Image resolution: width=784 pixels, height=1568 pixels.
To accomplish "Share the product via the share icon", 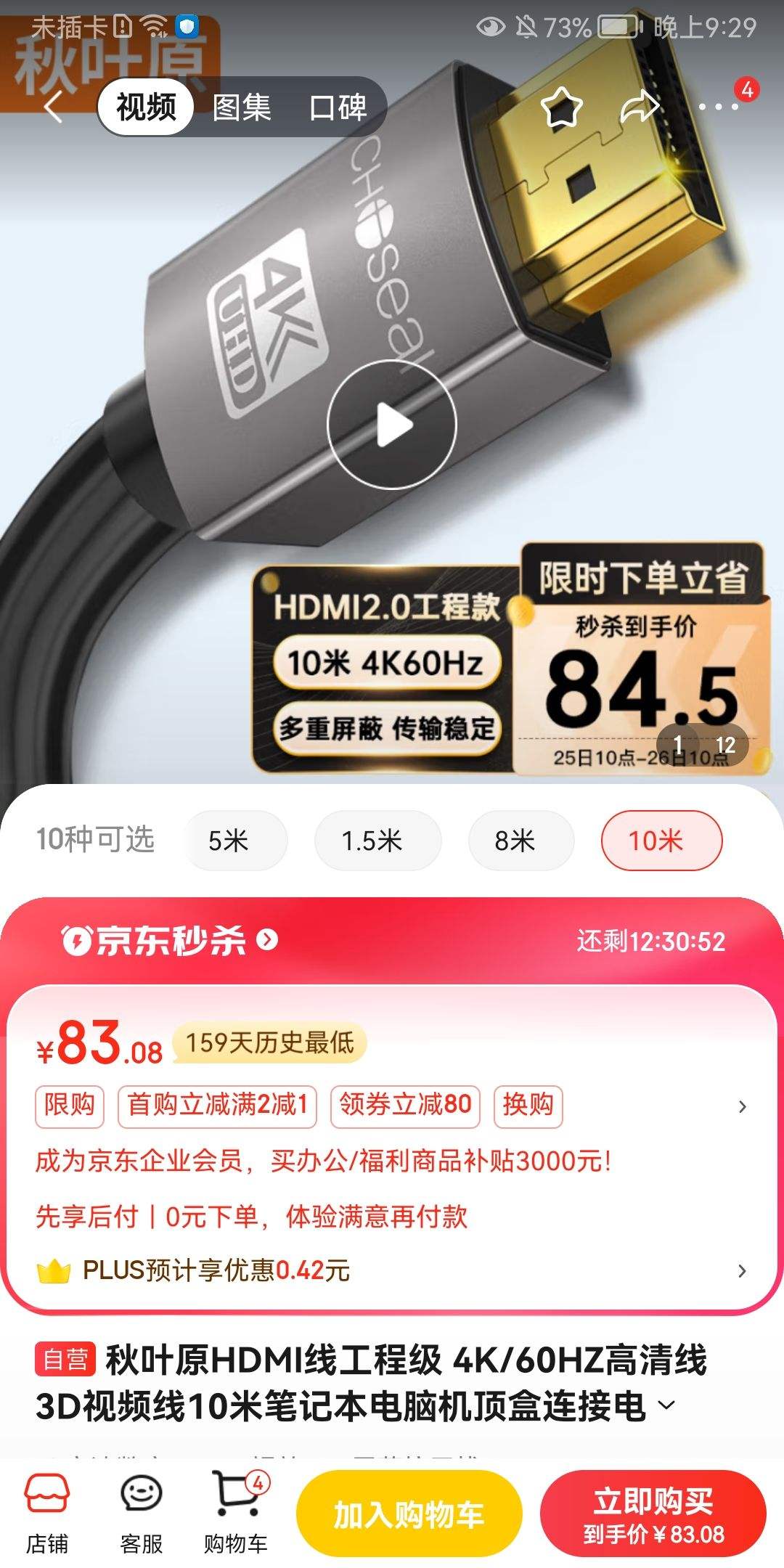I will pyautogui.click(x=638, y=107).
